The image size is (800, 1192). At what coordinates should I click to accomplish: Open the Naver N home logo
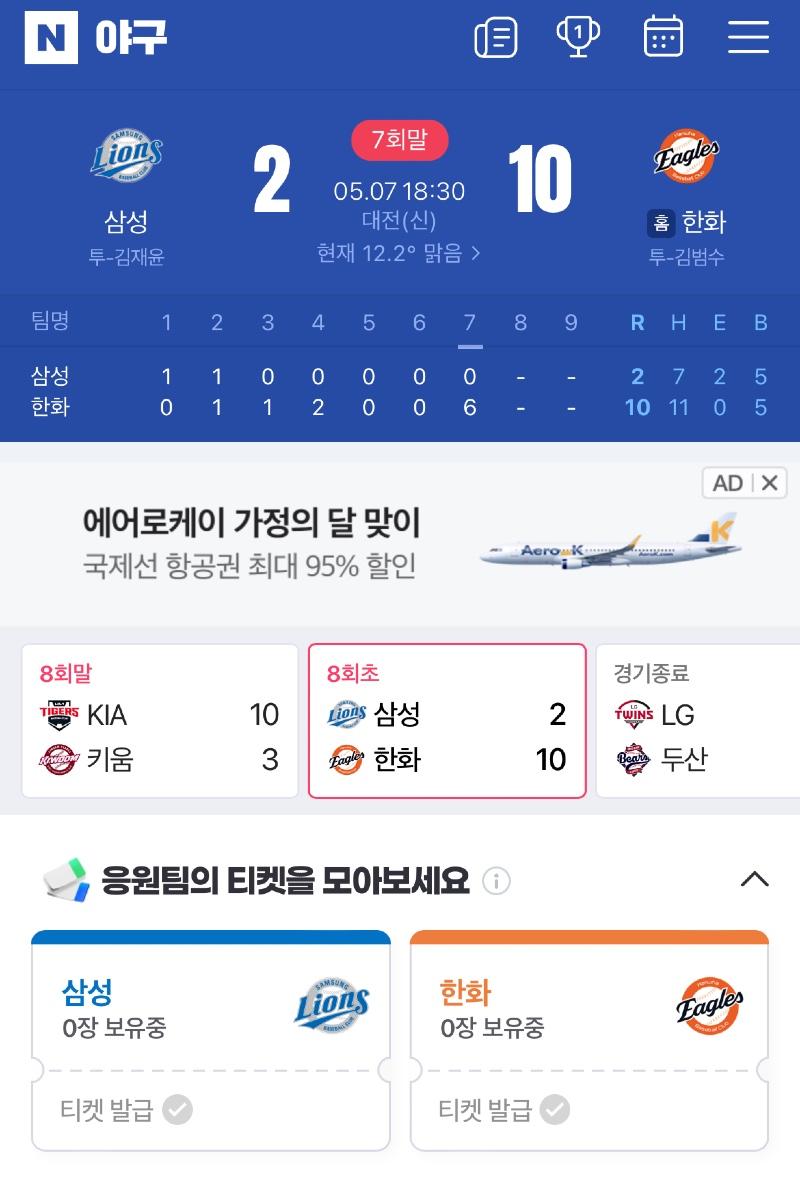[50, 38]
